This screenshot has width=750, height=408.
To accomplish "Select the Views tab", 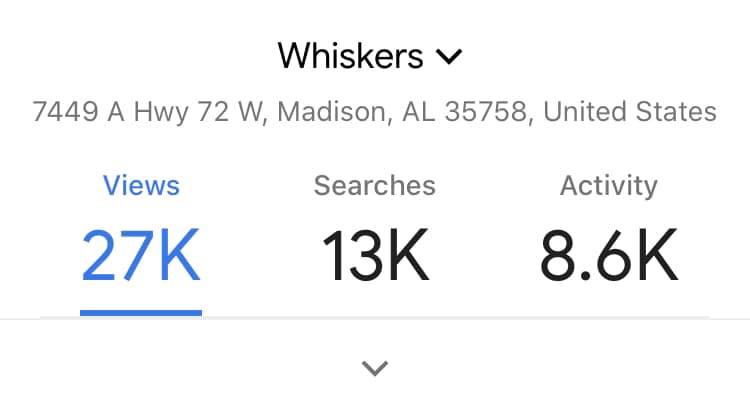I will click(141, 232).
